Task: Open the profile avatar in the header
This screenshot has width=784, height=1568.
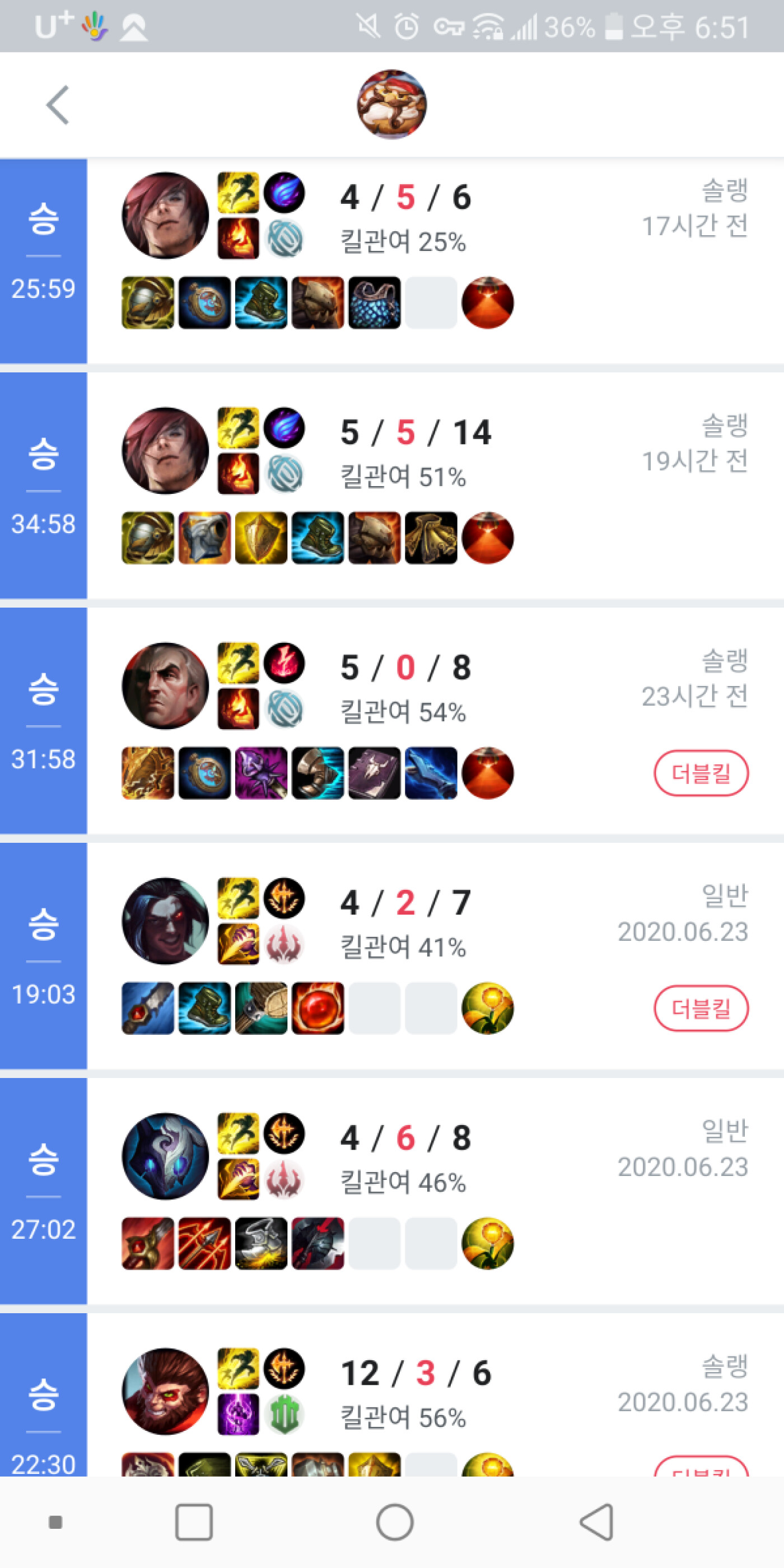Action: 391,104
